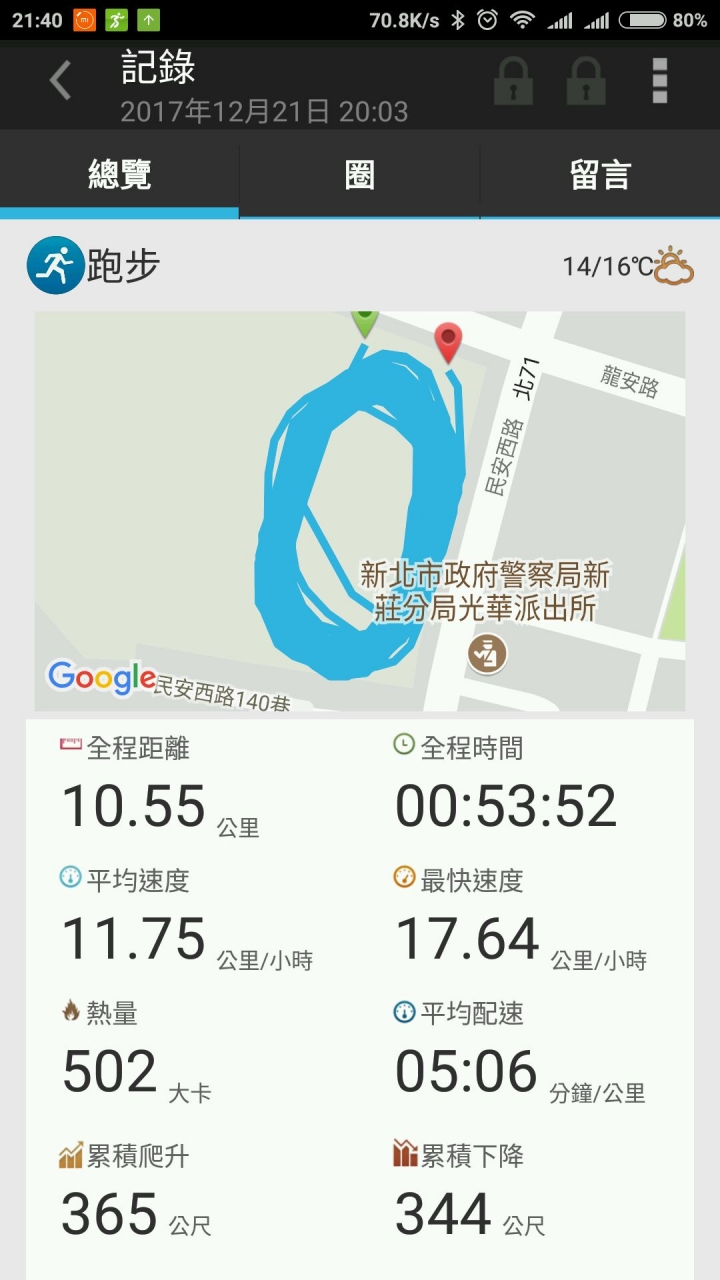Open the overflow menu
Image resolution: width=720 pixels, height=1280 pixels.
click(x=659, y=81)
